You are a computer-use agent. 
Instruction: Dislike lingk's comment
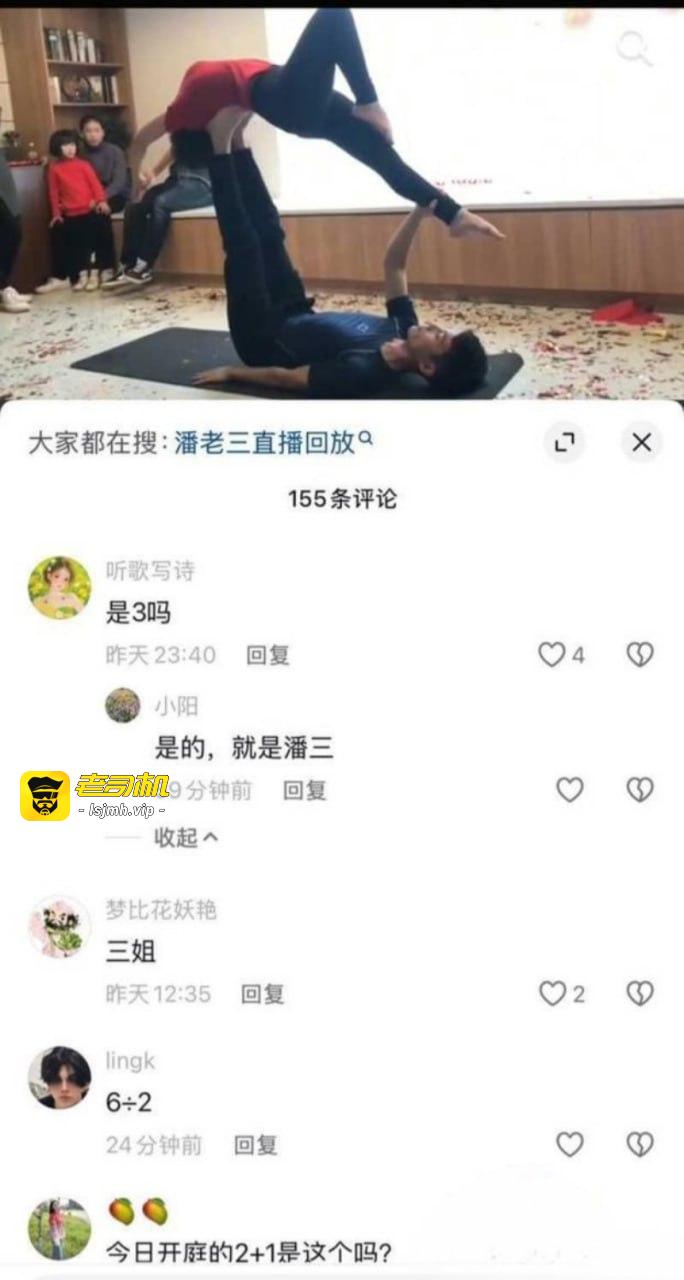(640, 1144)
